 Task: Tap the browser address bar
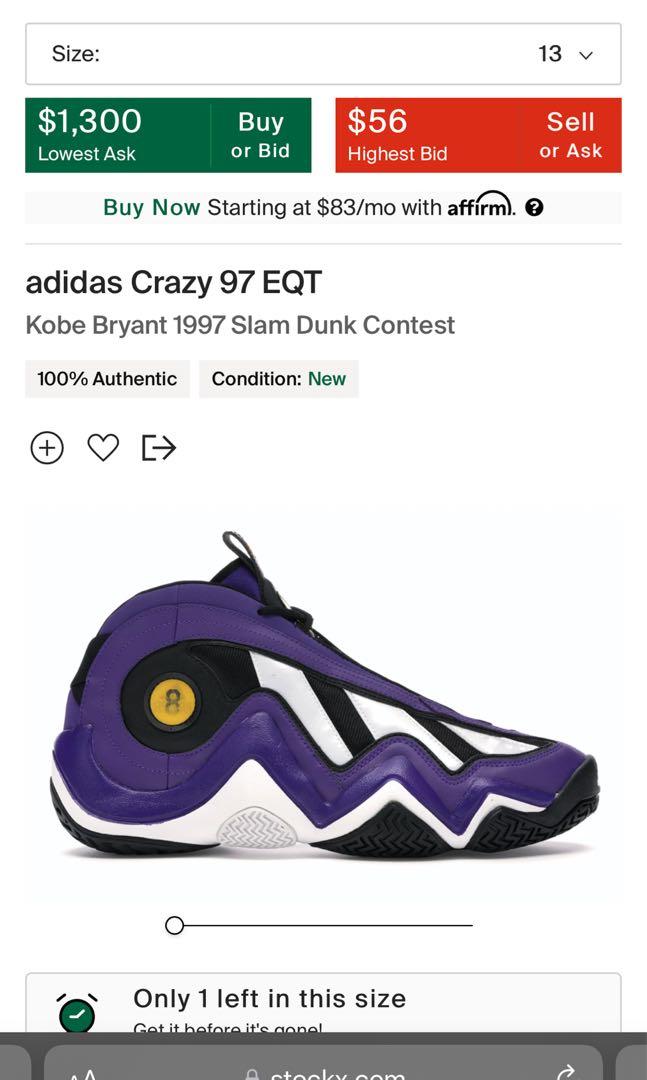pos(323,1068)
